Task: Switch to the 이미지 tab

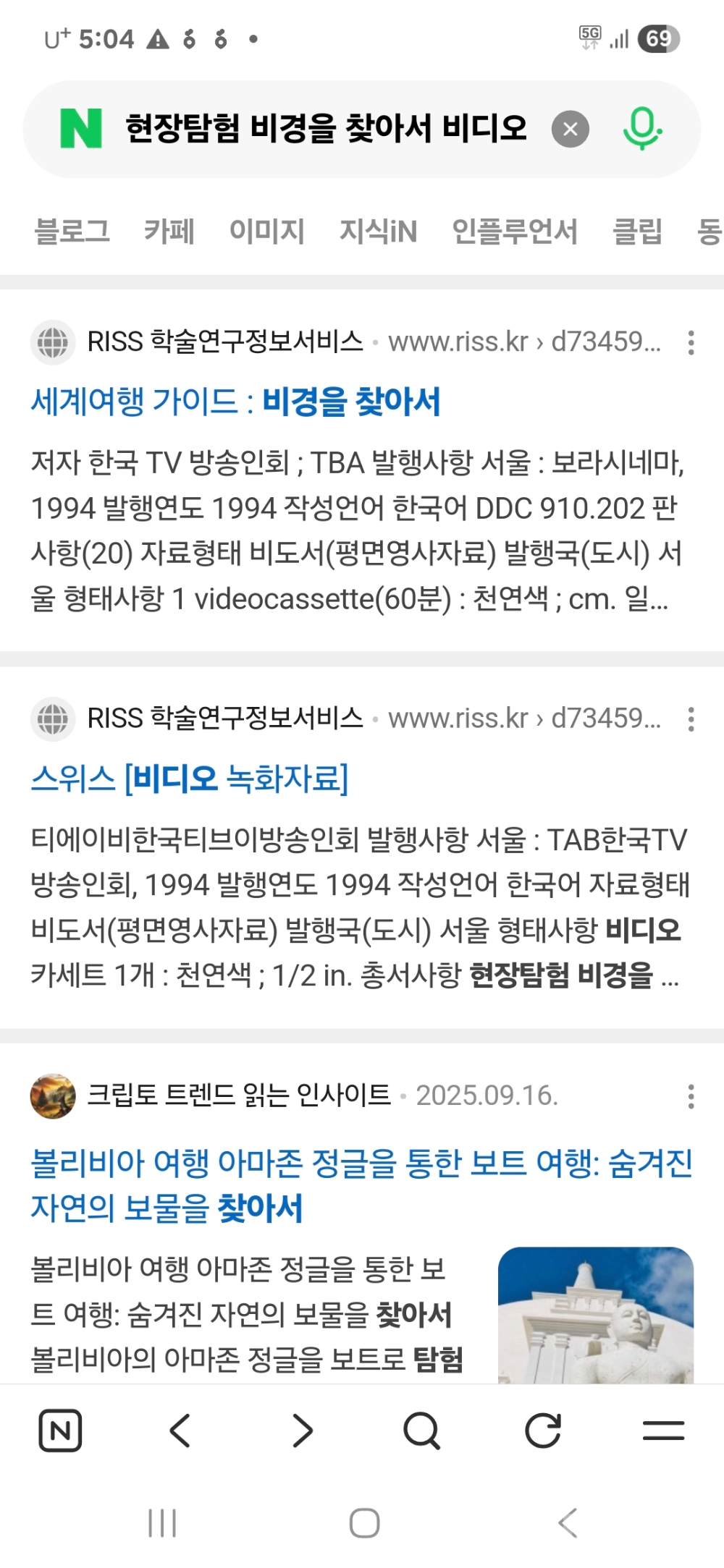Action: coord(266,232)
